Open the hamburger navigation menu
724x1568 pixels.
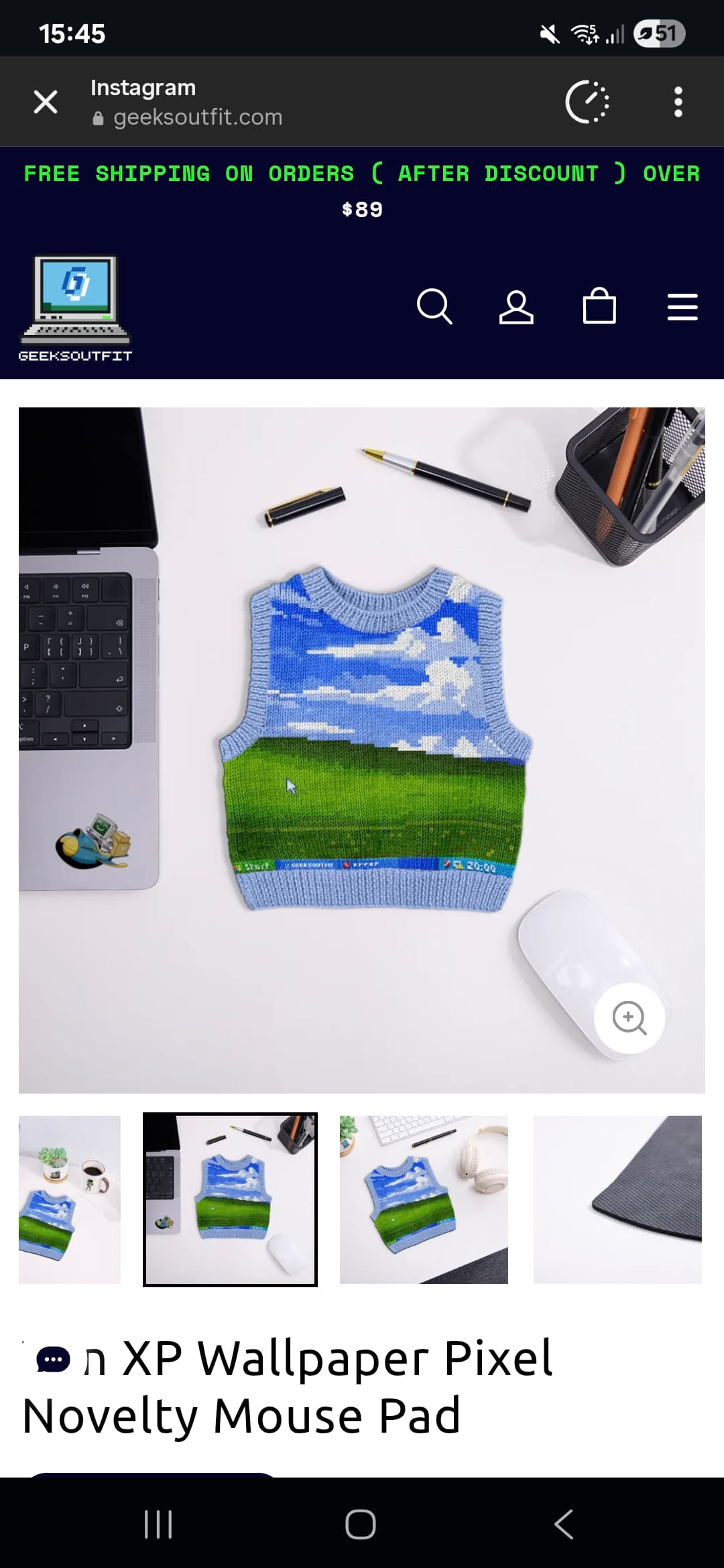pos(682,307)
